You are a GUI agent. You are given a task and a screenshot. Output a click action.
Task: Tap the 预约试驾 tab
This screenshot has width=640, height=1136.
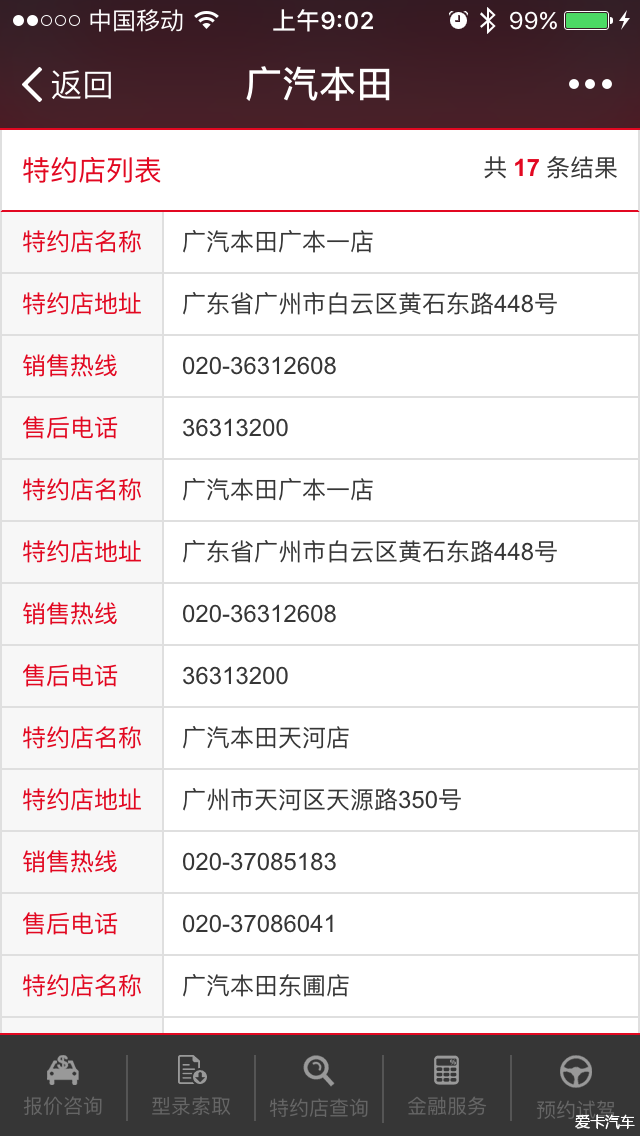click(x=575, y=1087)
